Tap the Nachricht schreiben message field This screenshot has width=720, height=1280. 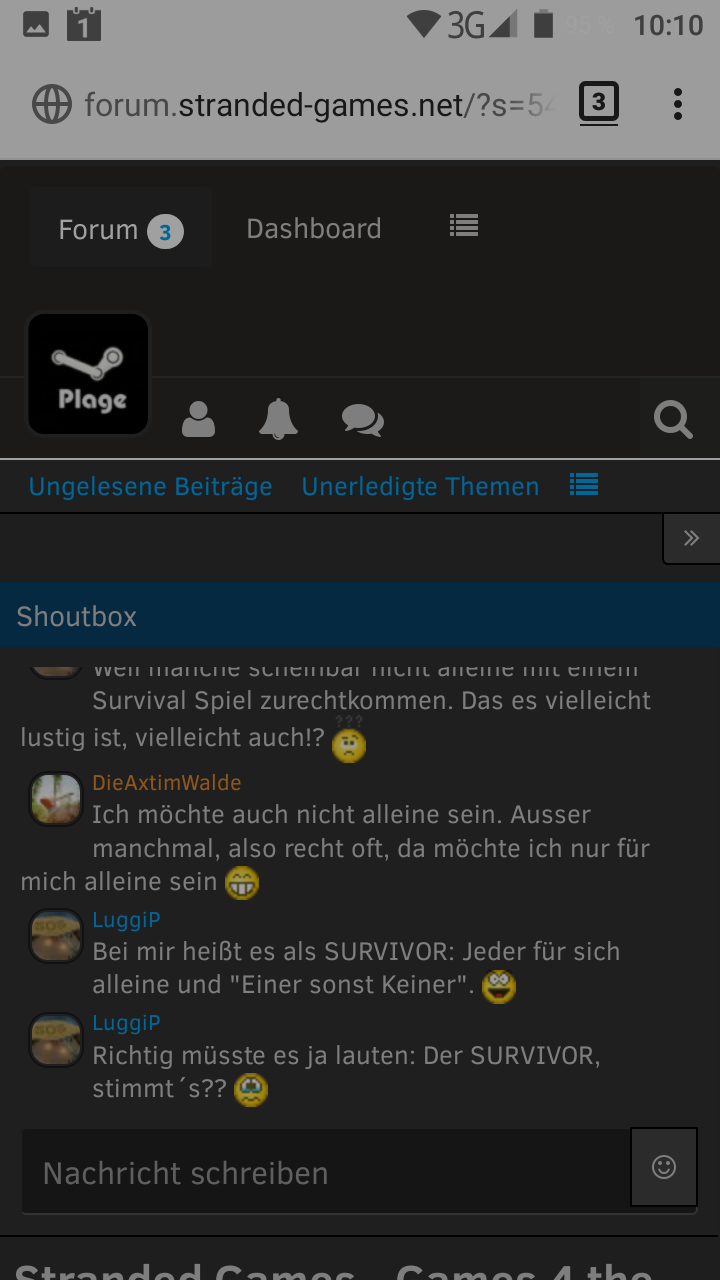[326, 1172]
